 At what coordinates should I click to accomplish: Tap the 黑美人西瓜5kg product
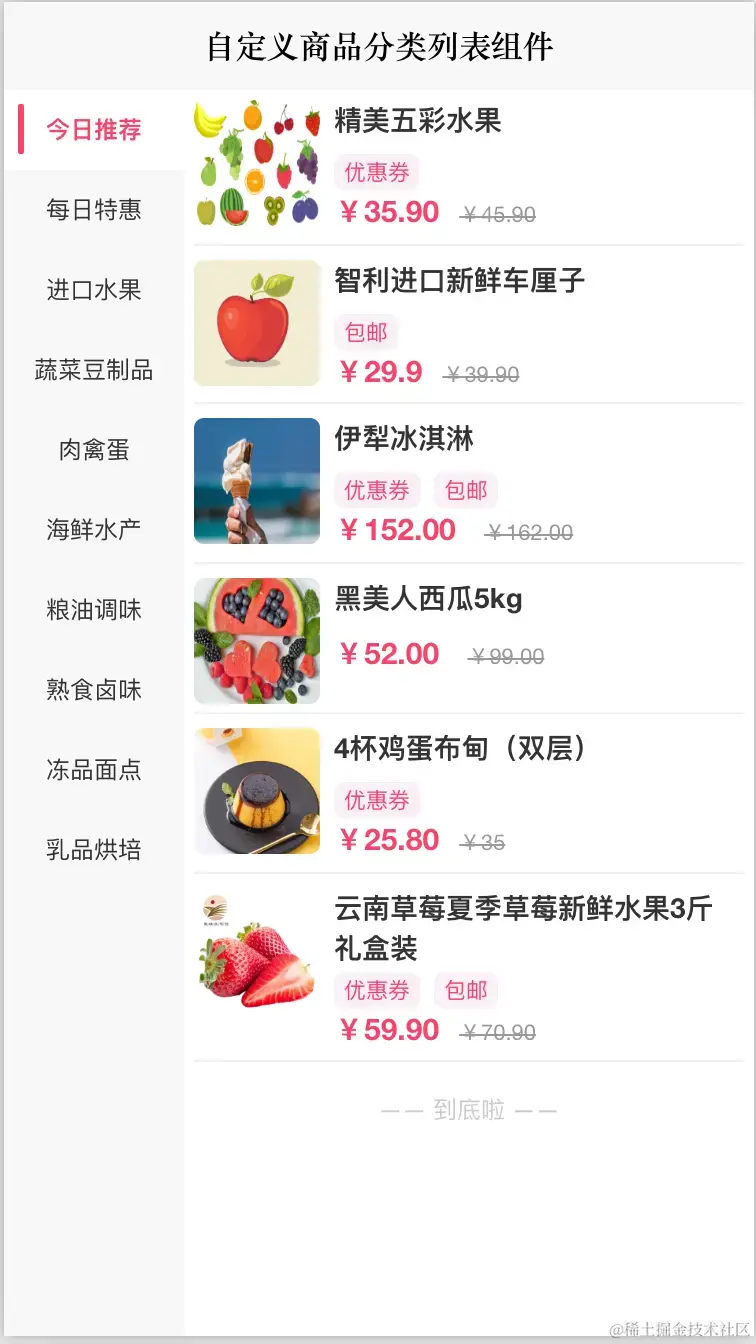click(x=428, y=599)
